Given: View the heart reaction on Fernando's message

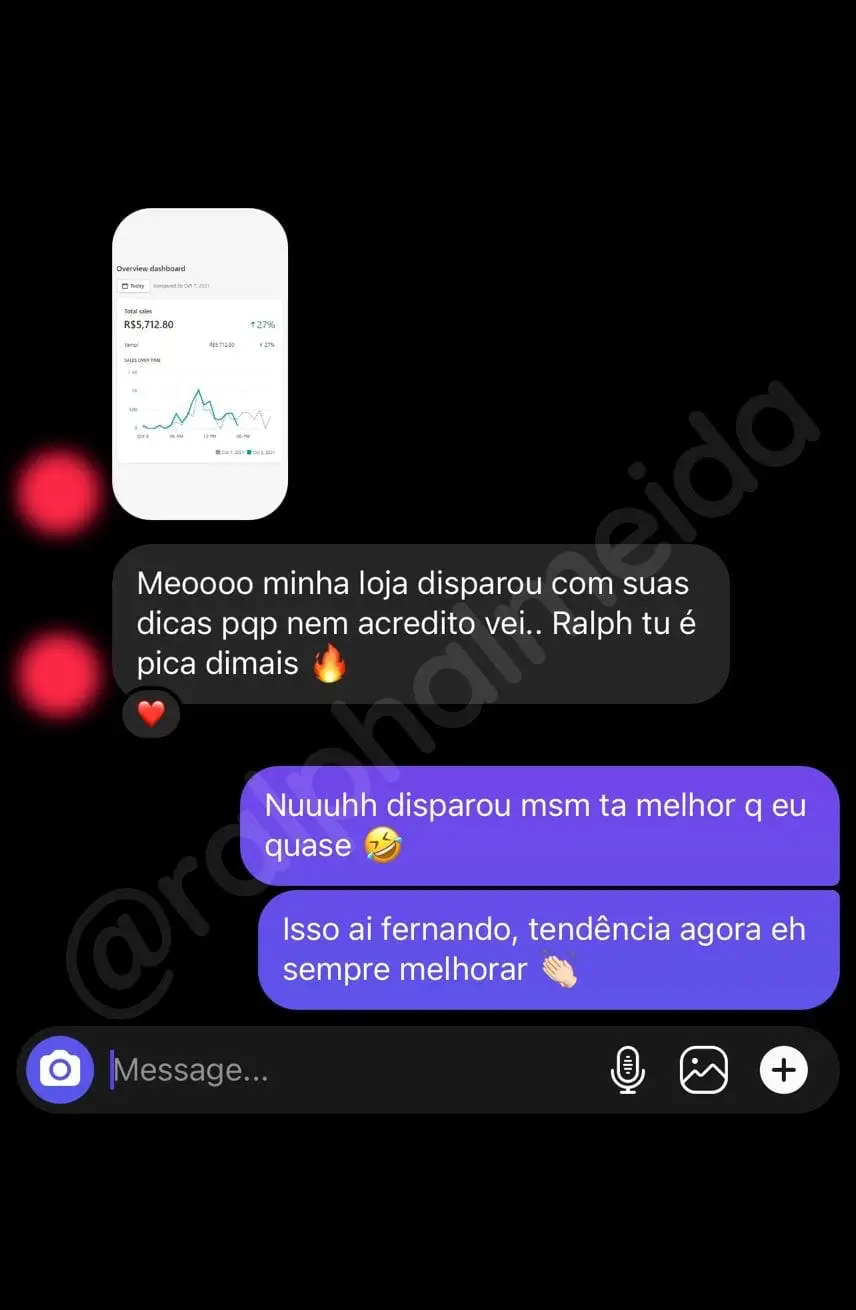Looking at the screenshot, I should [151, 714].
